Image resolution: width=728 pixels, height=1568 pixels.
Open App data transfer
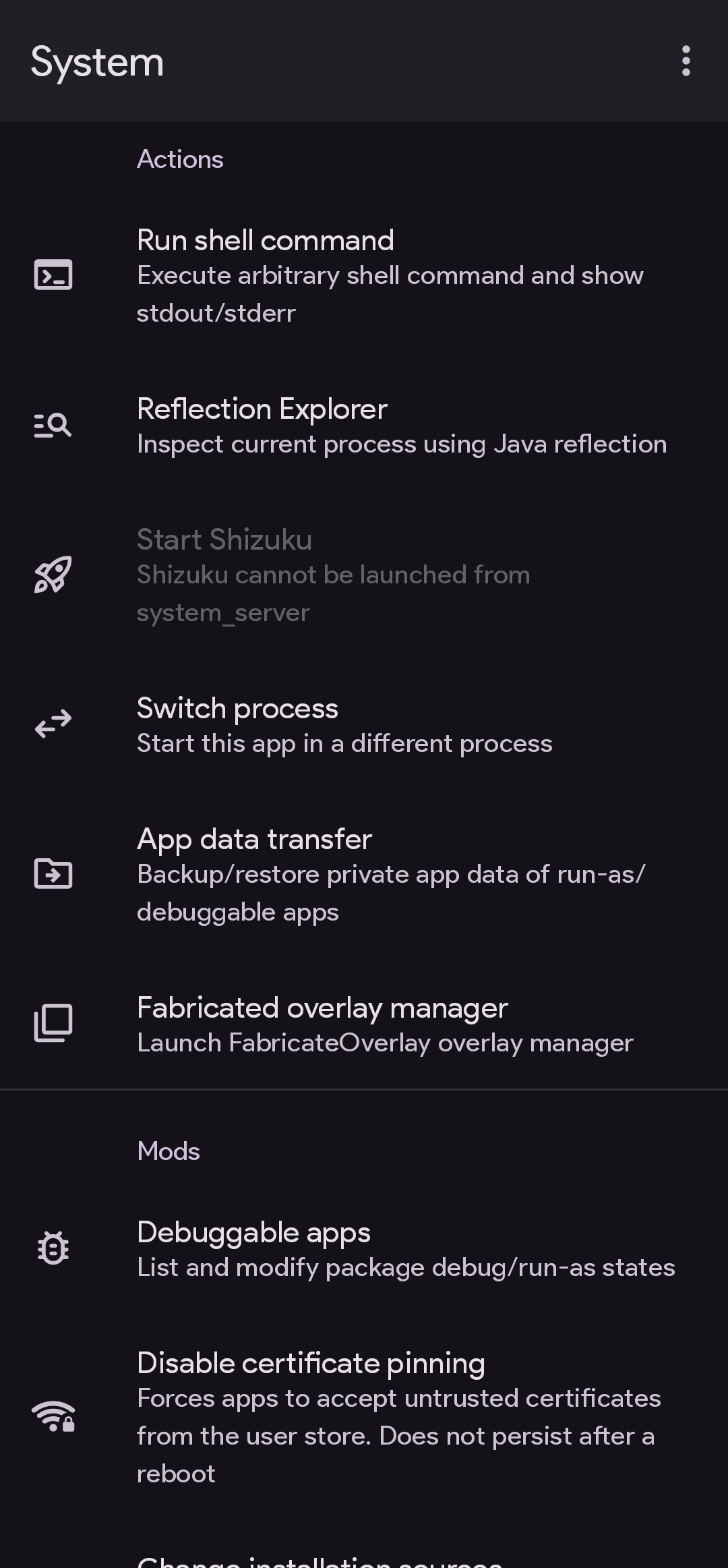coord(364,875)
